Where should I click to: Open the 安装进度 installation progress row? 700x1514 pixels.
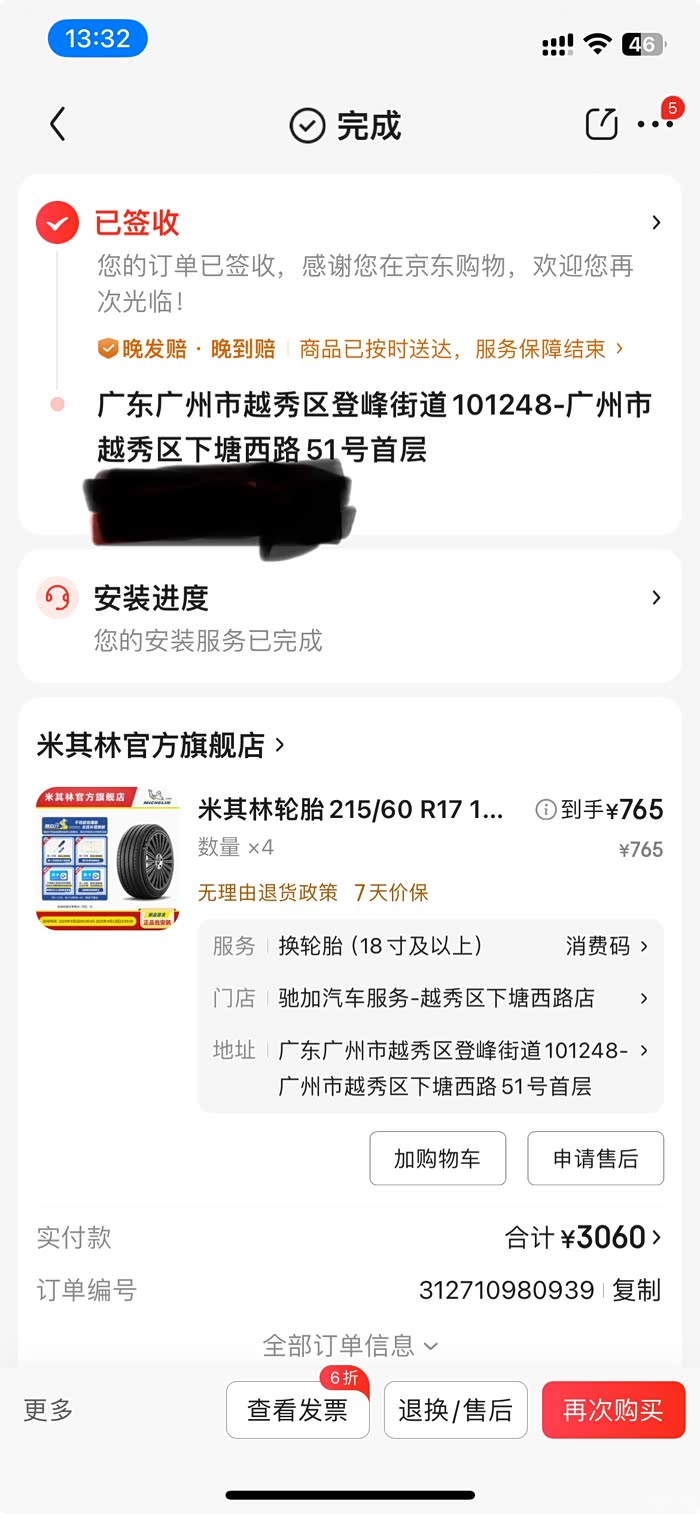[350, 616]
